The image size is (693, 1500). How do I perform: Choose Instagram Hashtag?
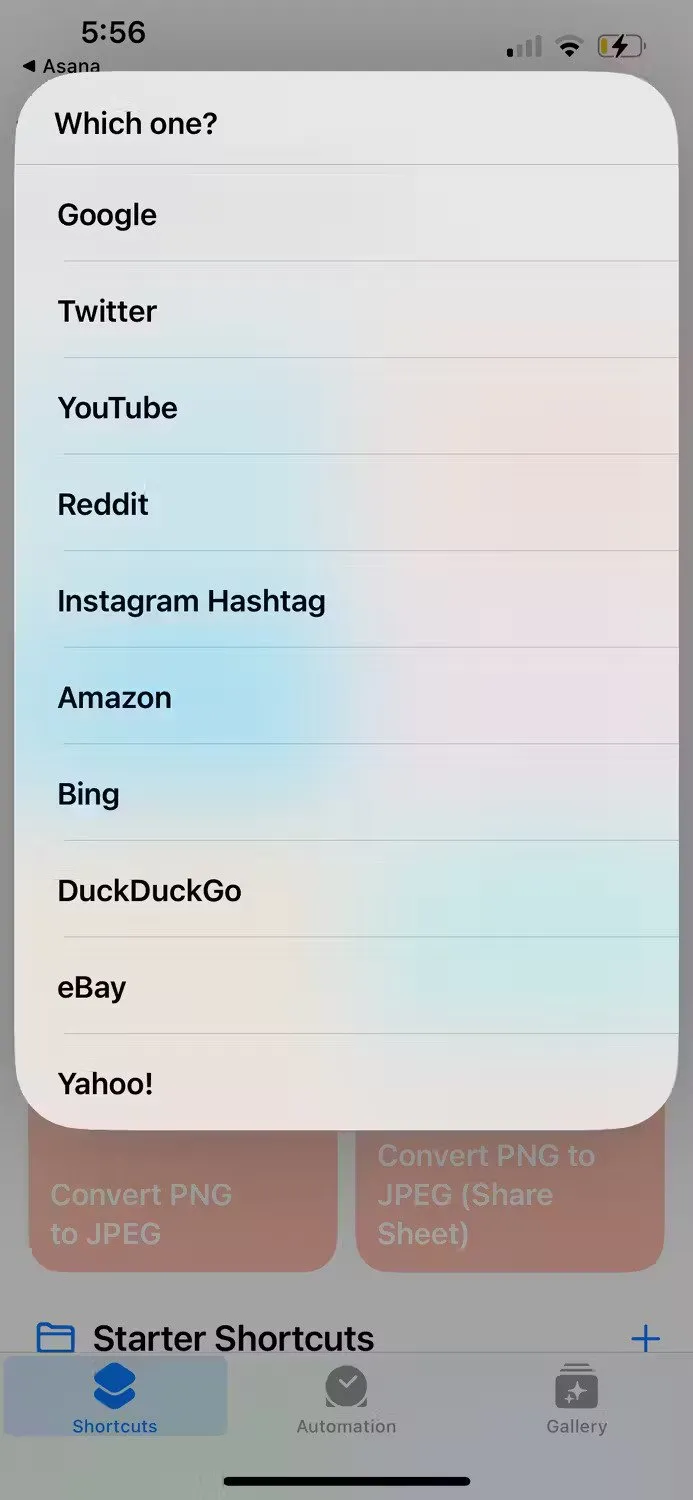(x=191, y=601)
